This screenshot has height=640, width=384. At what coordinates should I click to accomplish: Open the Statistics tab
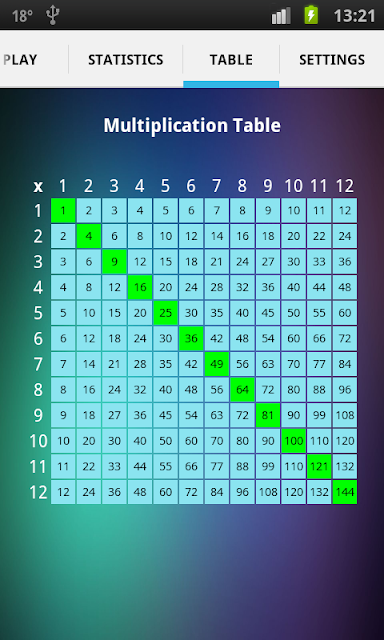click(126, 60)
